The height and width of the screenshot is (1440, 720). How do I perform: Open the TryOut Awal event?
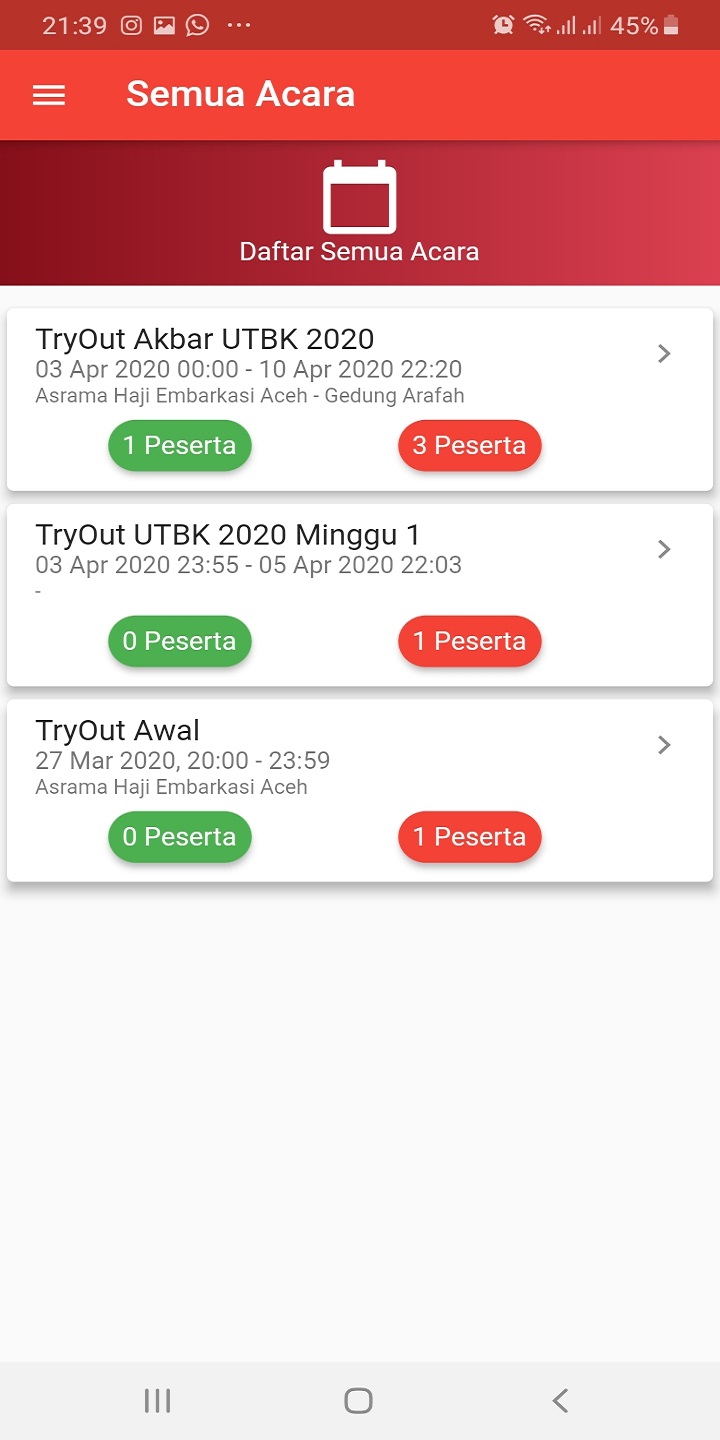[118, 731]
